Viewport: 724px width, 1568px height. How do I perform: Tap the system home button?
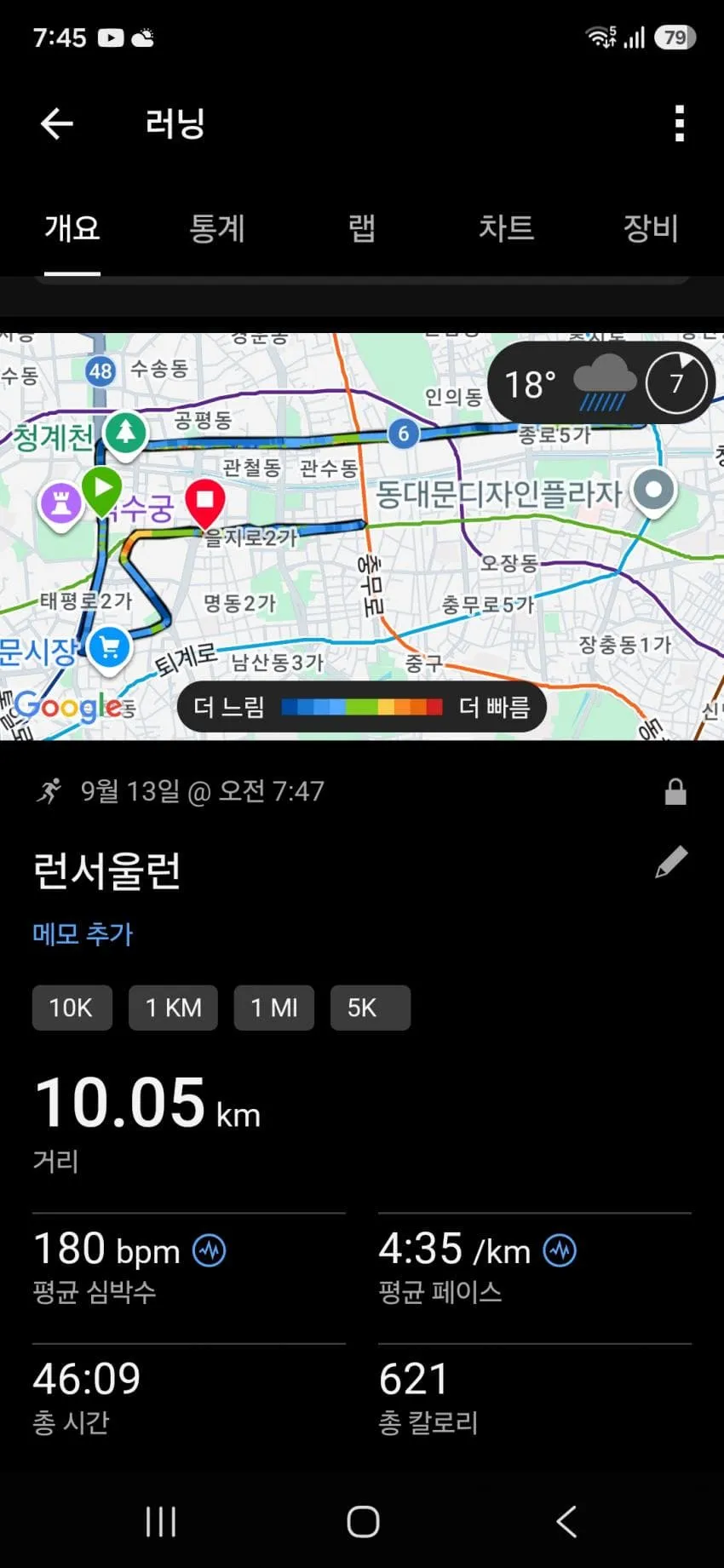point(363,1521)
